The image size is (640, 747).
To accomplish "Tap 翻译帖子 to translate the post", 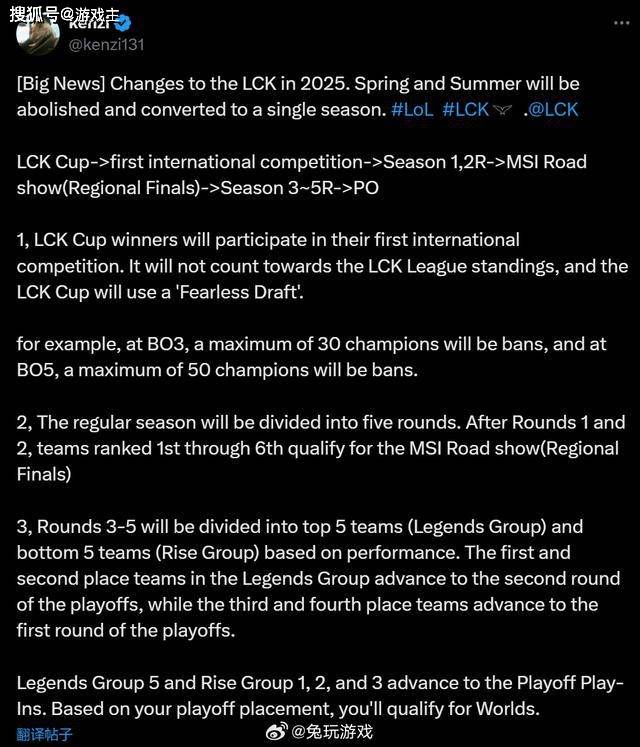I will point(45,733).
